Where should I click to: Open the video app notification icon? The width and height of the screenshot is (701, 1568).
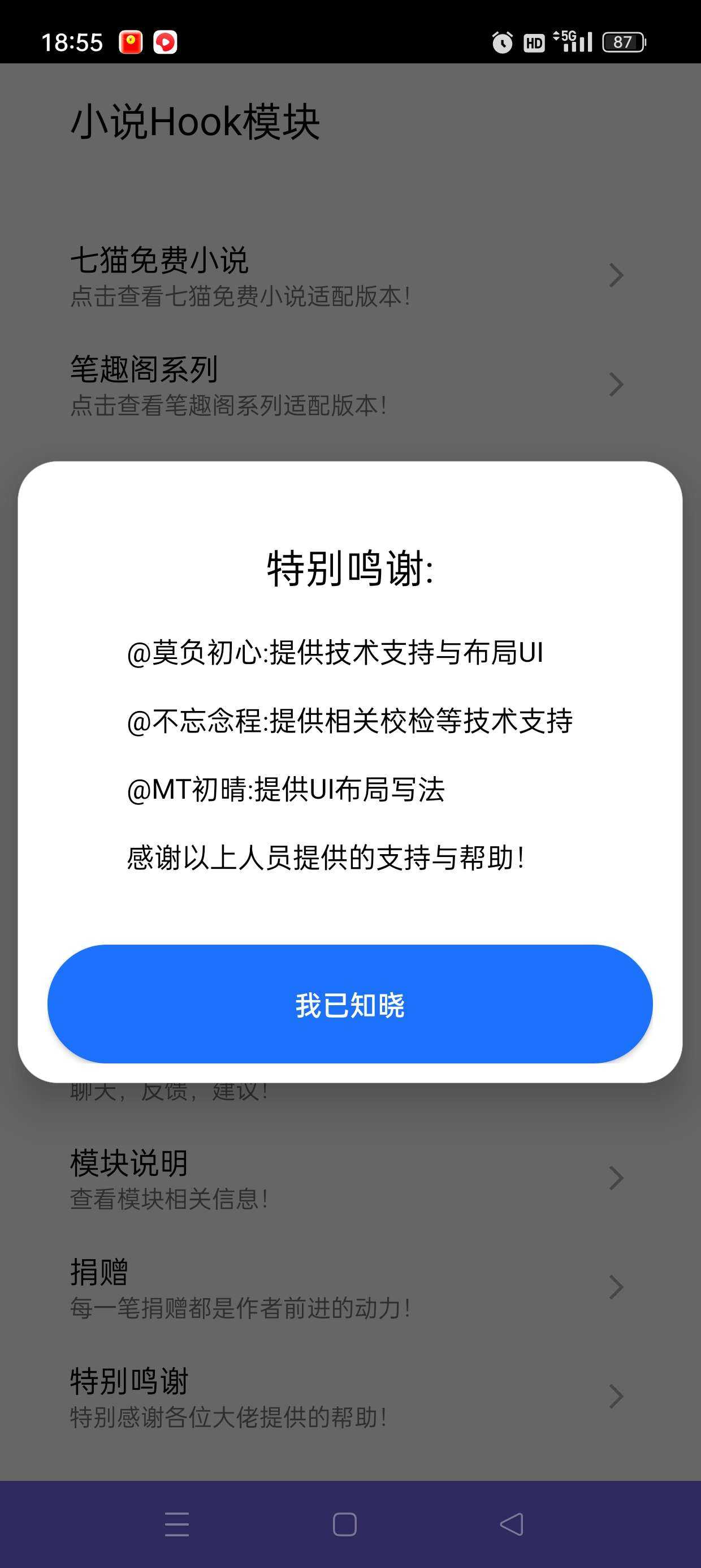165,41
